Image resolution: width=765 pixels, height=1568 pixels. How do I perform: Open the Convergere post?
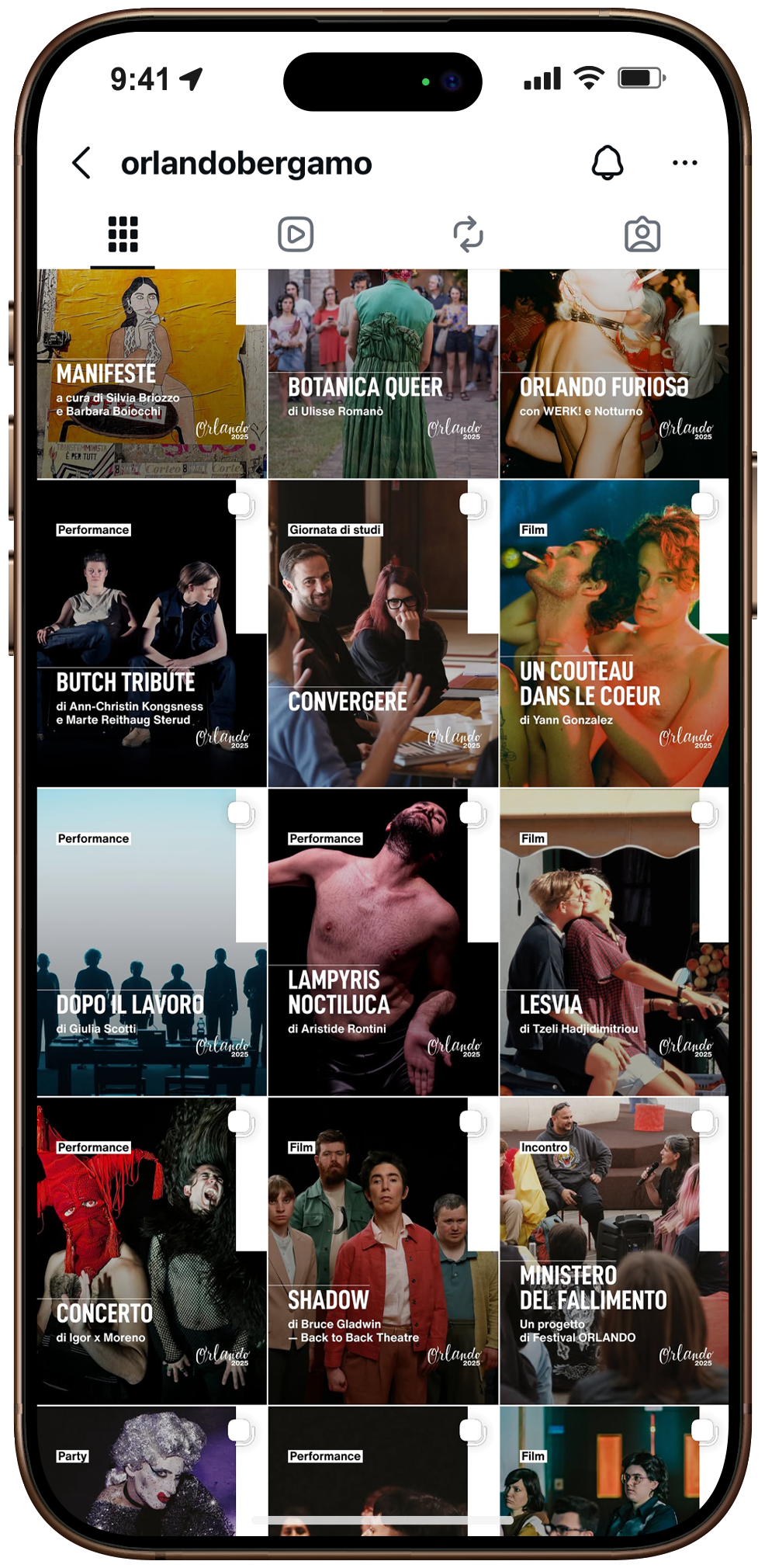[x=382, y=633]
